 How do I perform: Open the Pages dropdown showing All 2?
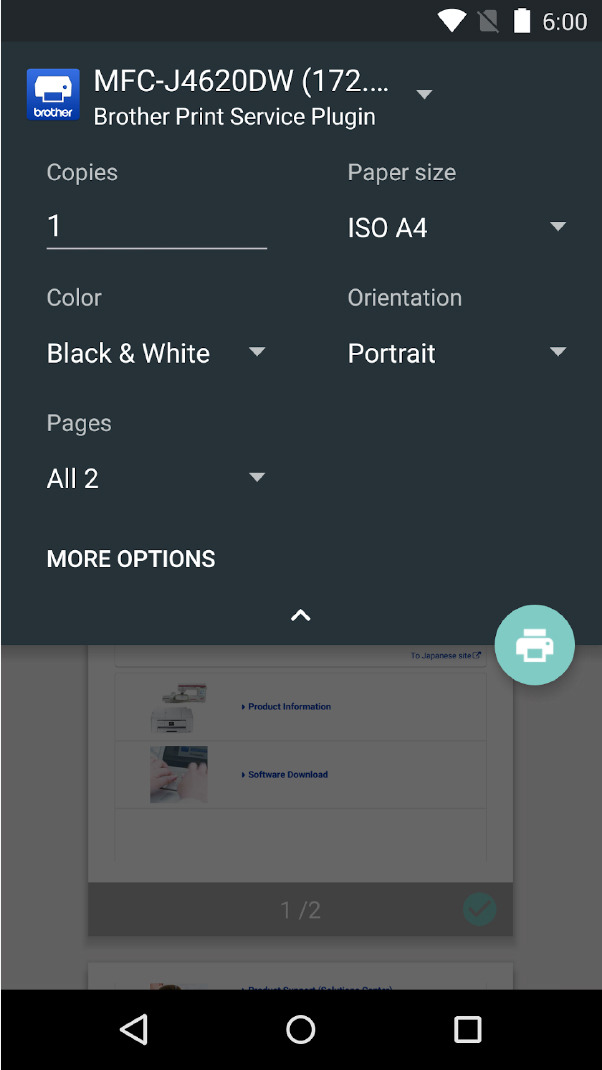pyautogui.click(x=156, y=478)
